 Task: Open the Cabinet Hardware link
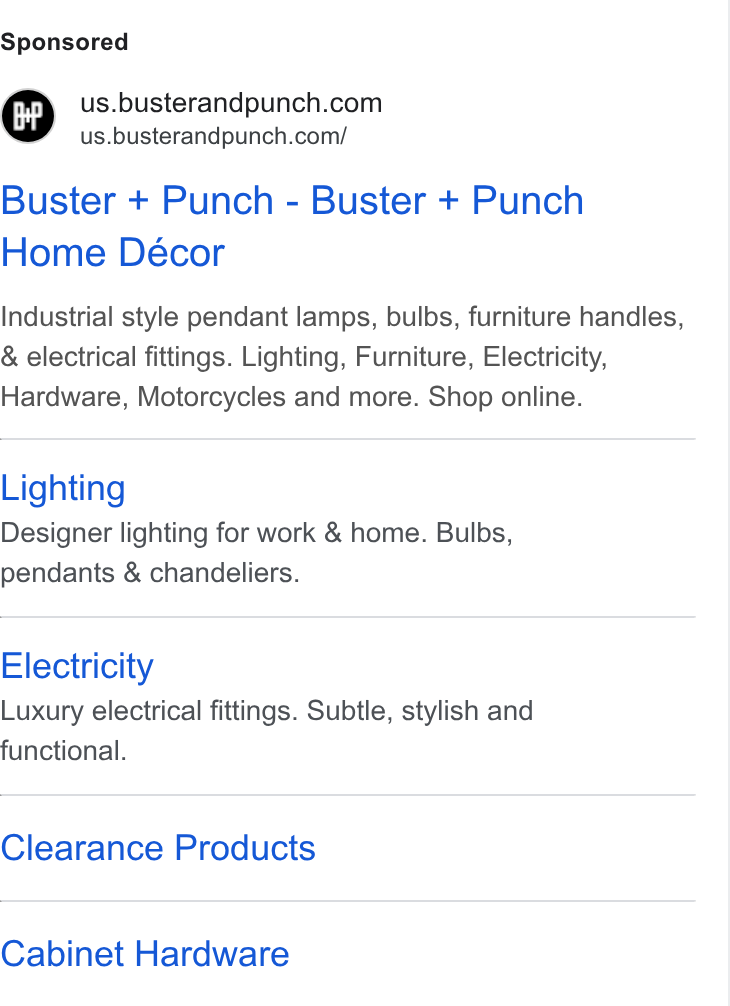(145, 953)
